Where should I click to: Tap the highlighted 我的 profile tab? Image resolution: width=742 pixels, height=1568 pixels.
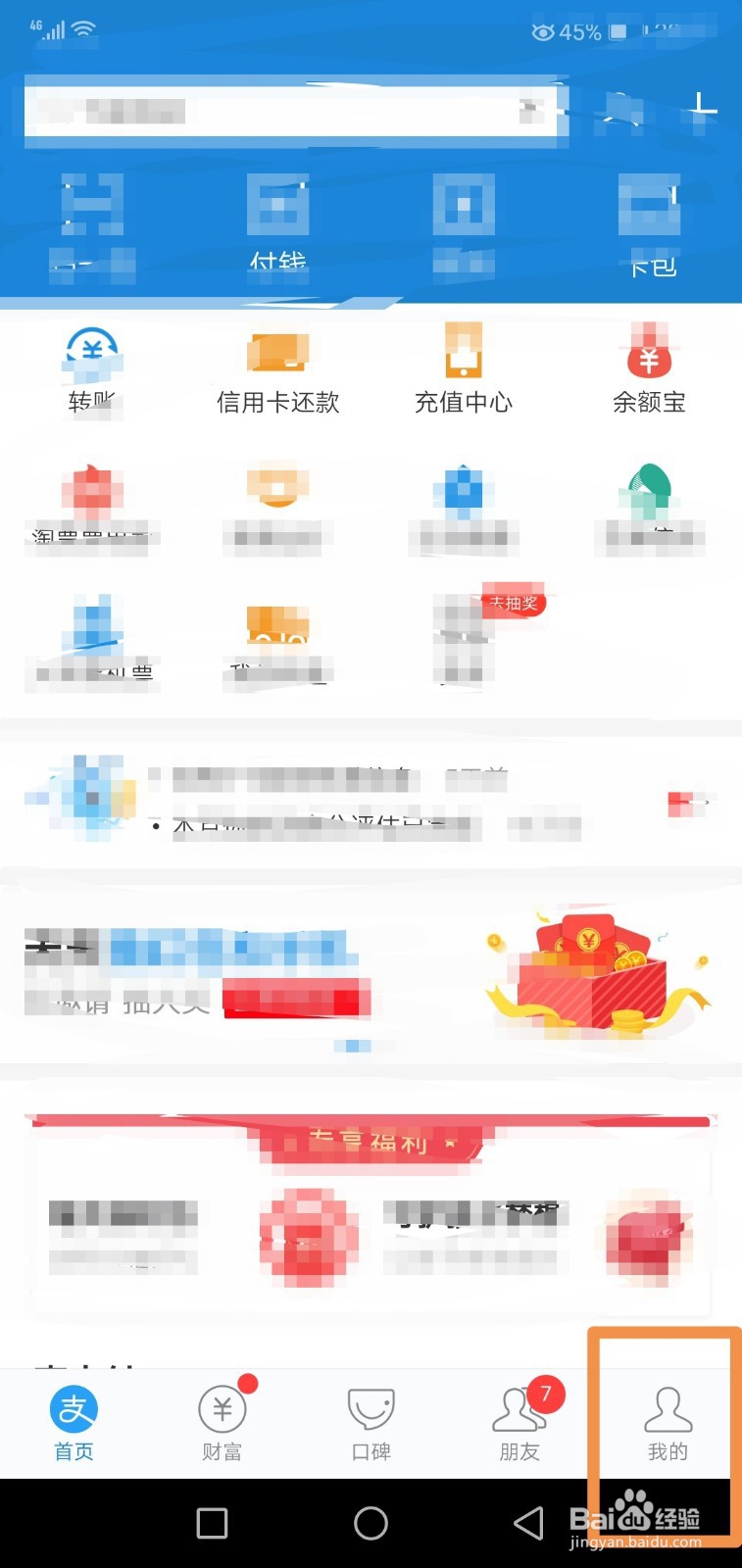(667, 1421)
